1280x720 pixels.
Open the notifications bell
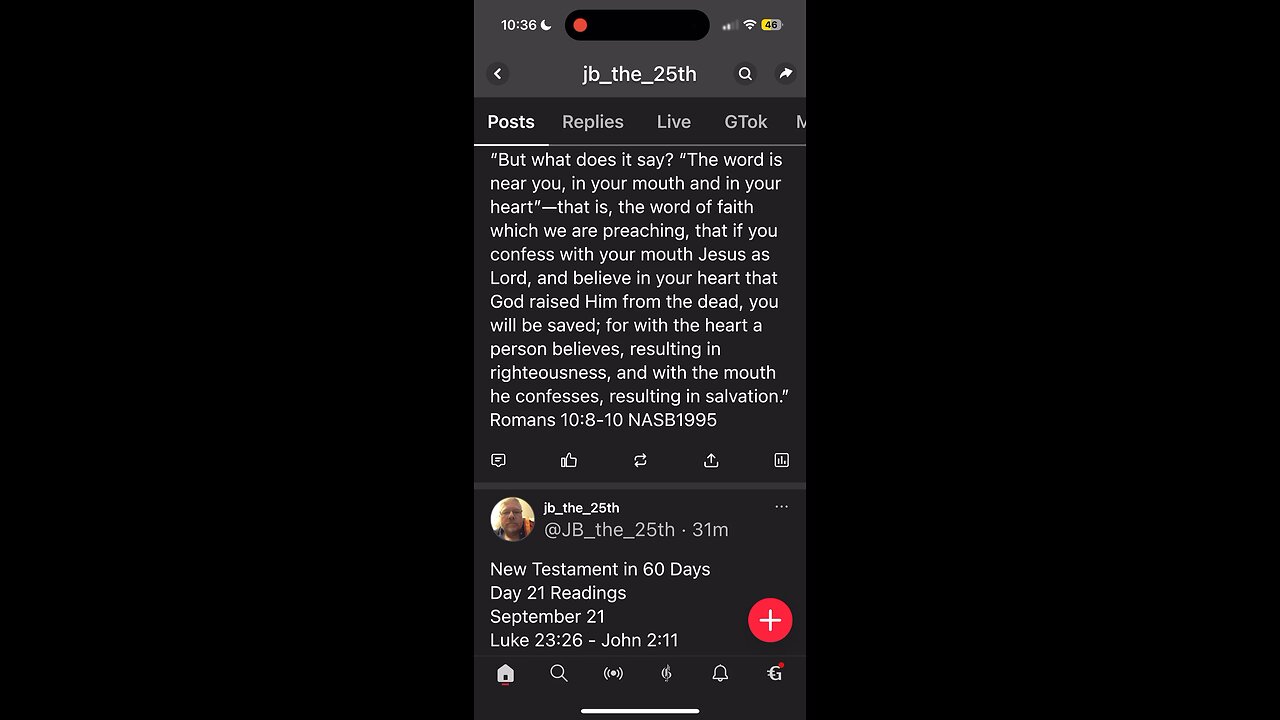(x=720, y=673)
